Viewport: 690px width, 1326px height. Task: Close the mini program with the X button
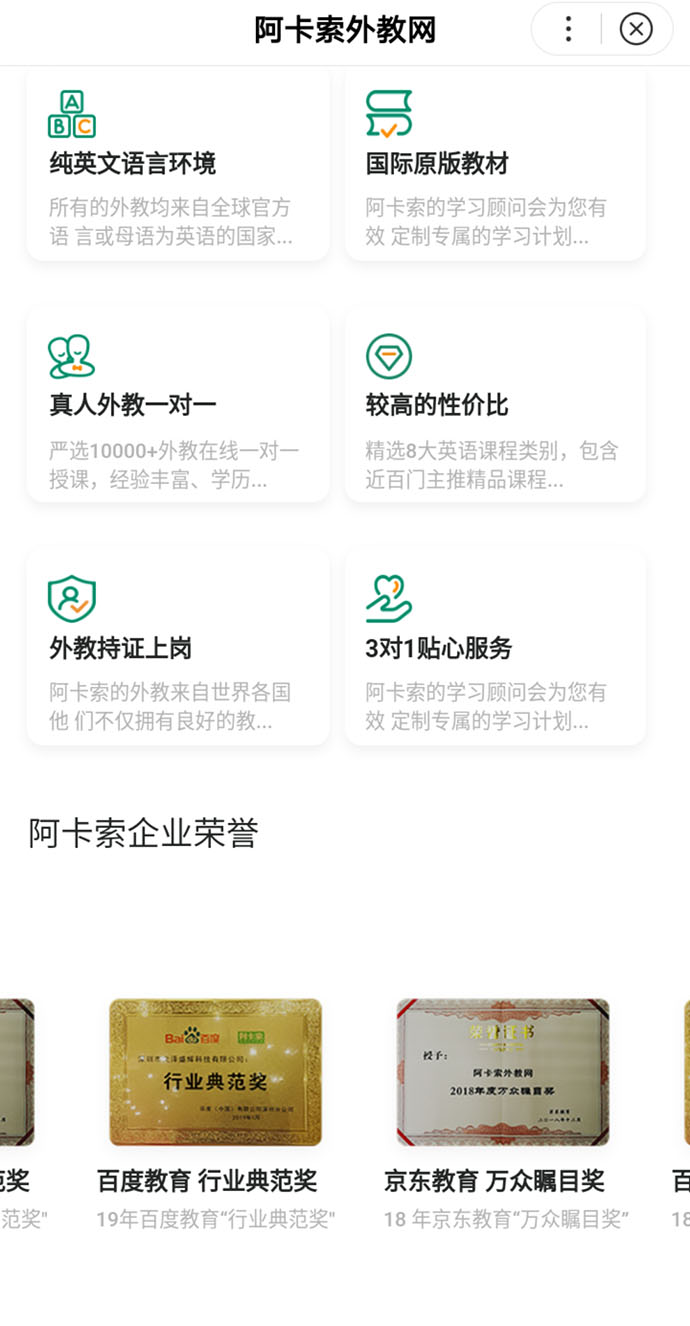pos(636,29)
